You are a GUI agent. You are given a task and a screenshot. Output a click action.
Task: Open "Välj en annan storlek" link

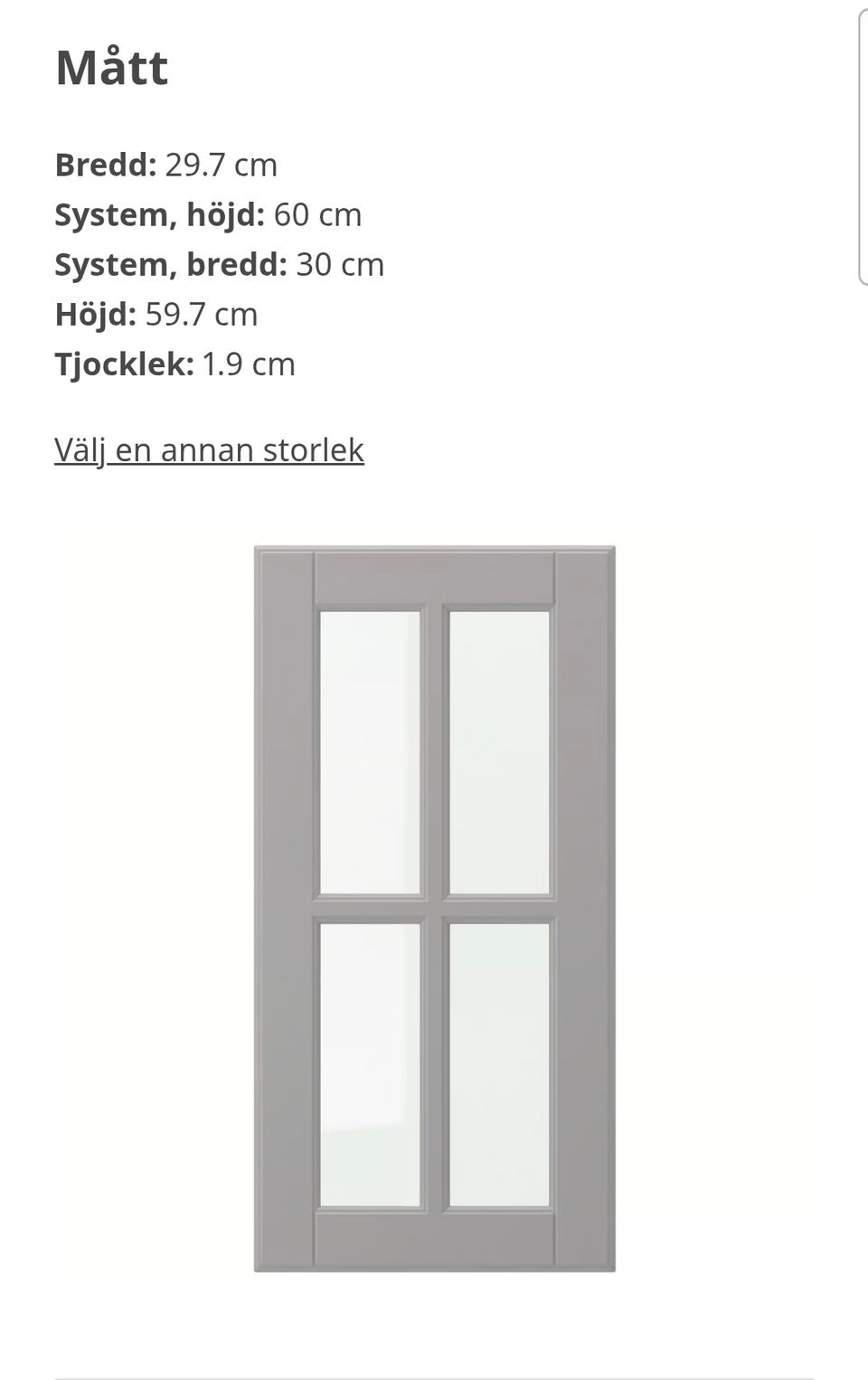click(x=208, y=449)
